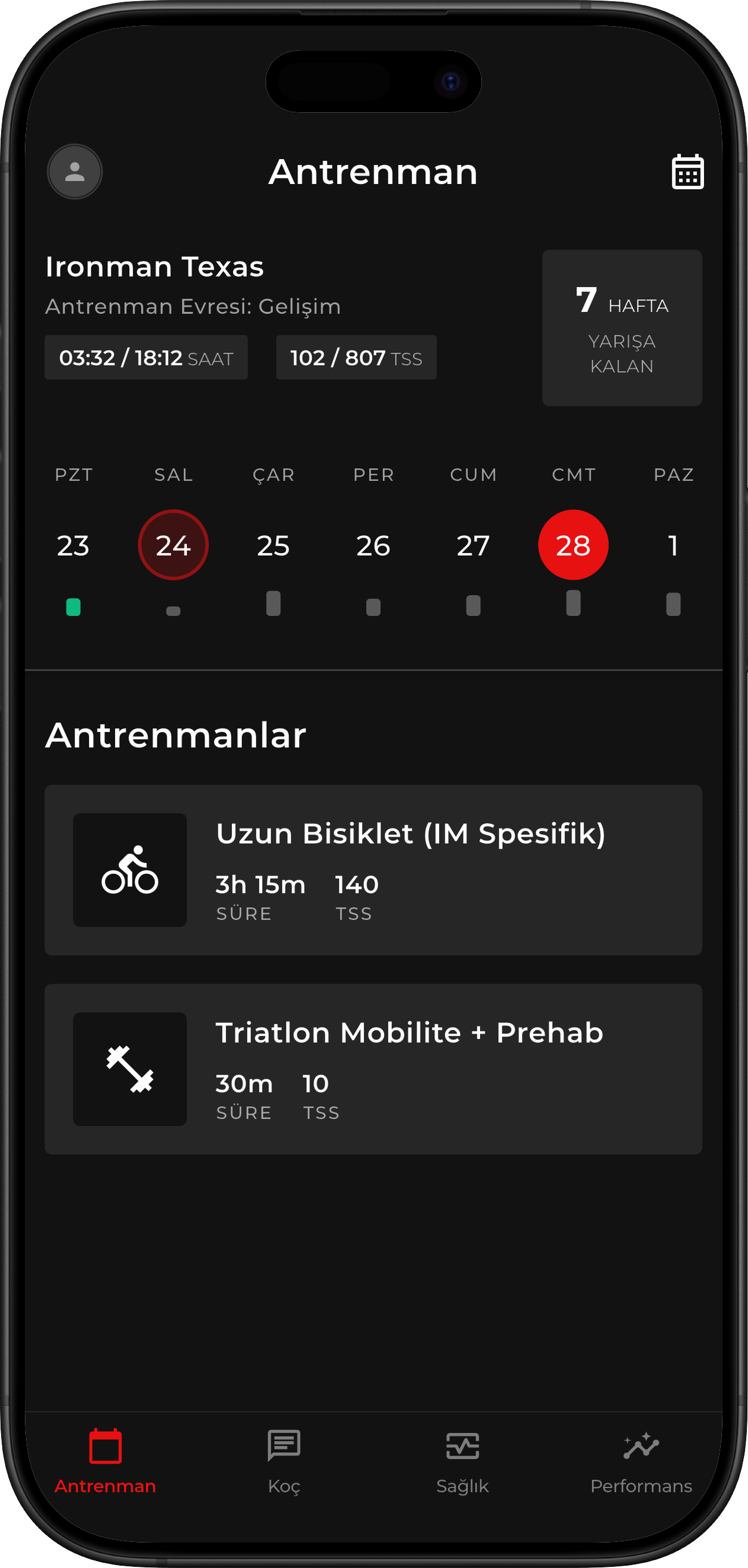
Task: Open the Uzun Bisiklet (IM Spesifik) workout
Action: [x=373, y=870]
